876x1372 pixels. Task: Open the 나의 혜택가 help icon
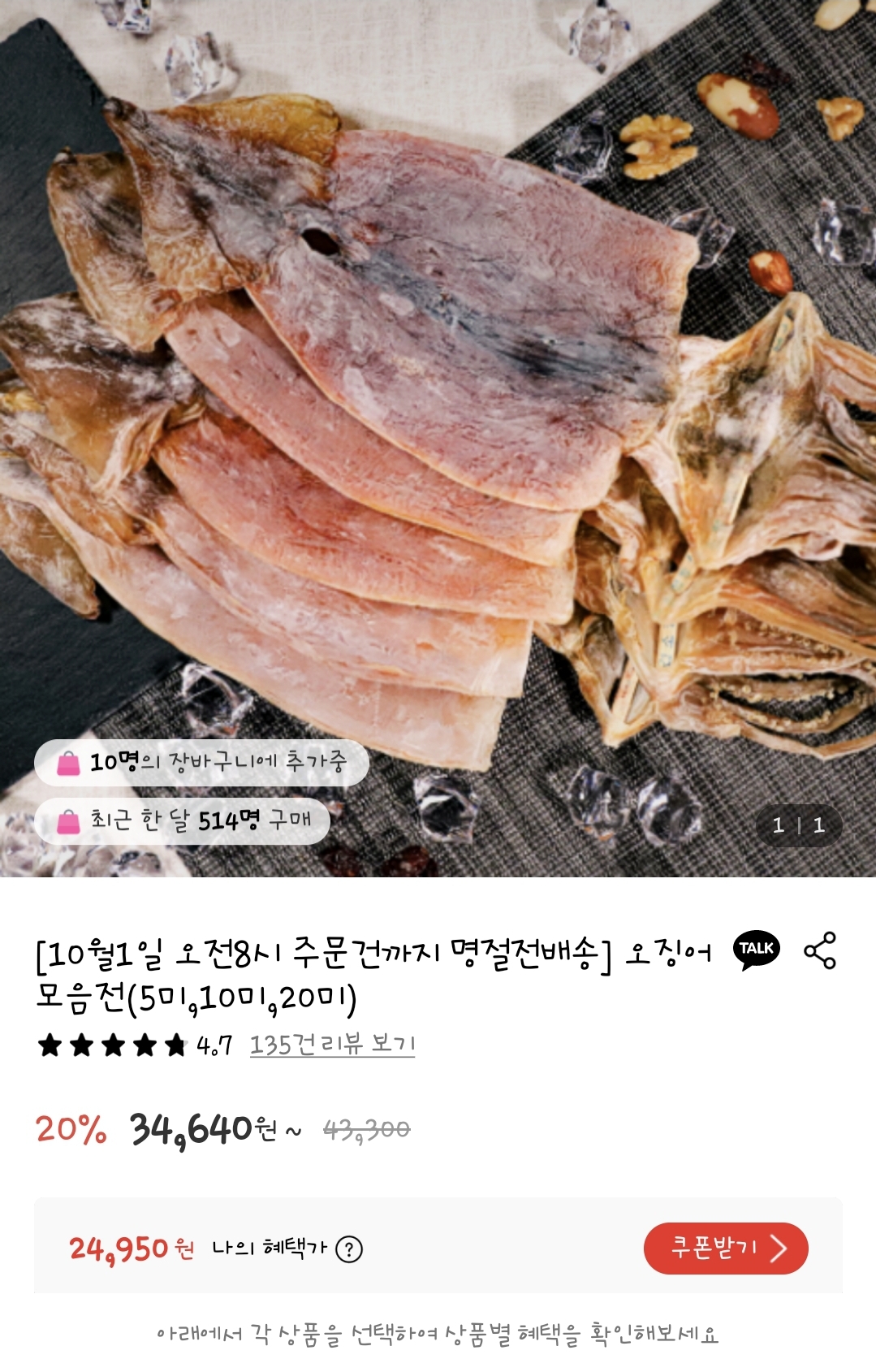349,1249
